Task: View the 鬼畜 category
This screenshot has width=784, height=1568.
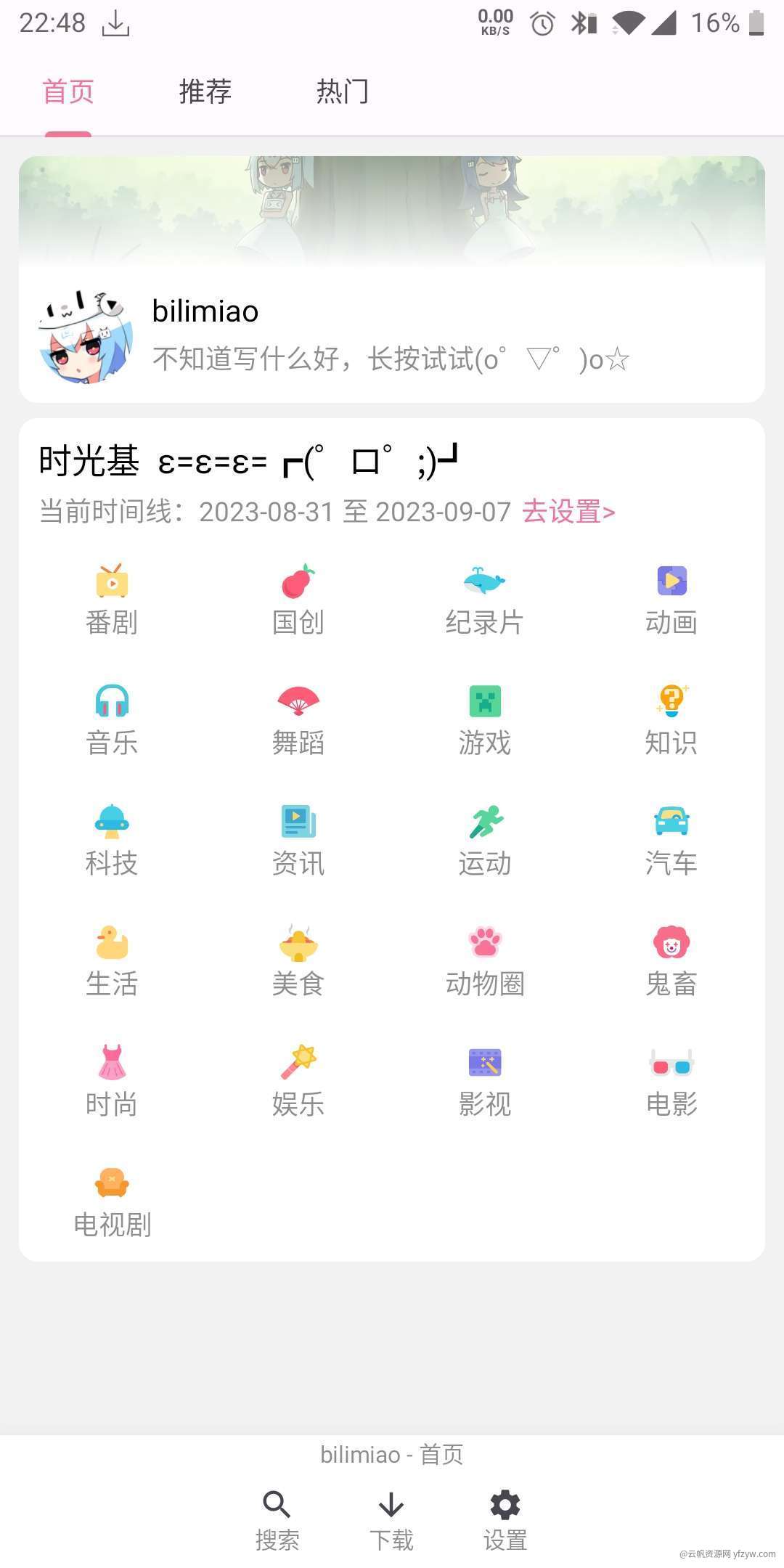Action: click(671, 962)
